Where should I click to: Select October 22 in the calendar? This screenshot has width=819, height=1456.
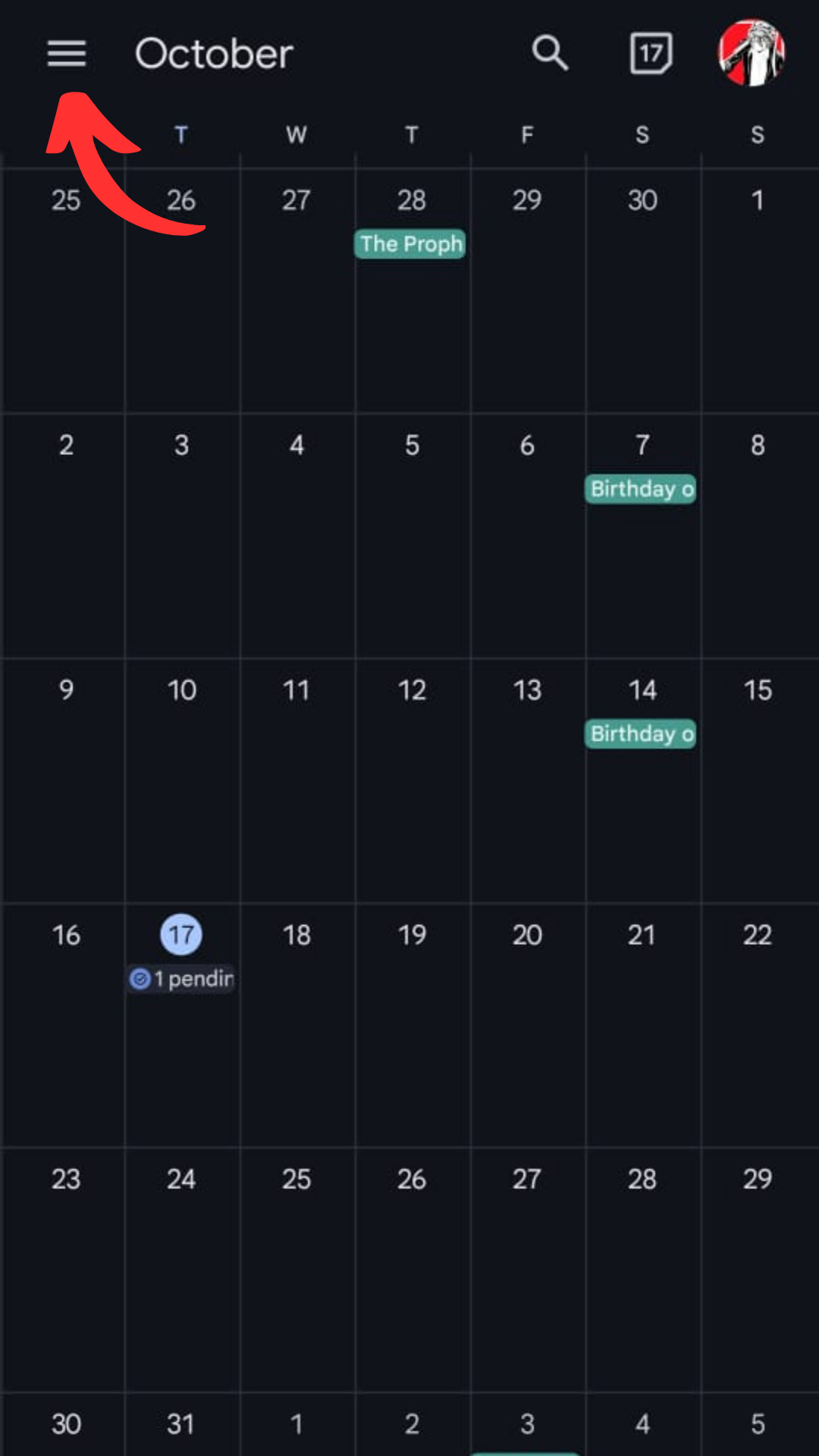pos(757,934)
